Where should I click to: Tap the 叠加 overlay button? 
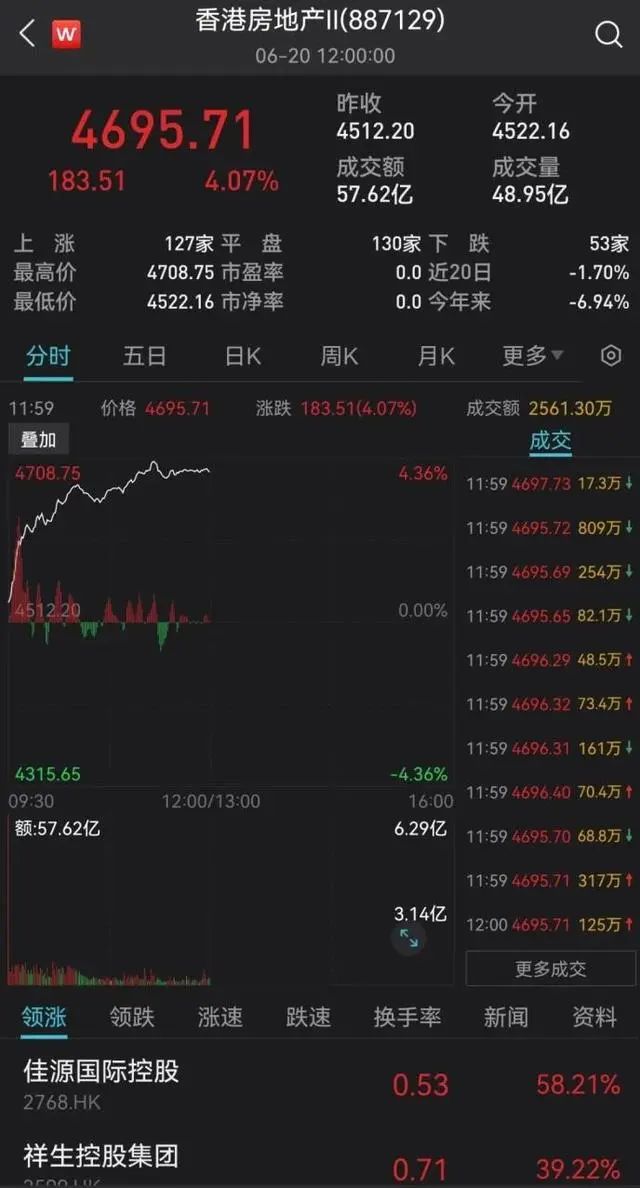pyautogui.click(x=39, y=440)
